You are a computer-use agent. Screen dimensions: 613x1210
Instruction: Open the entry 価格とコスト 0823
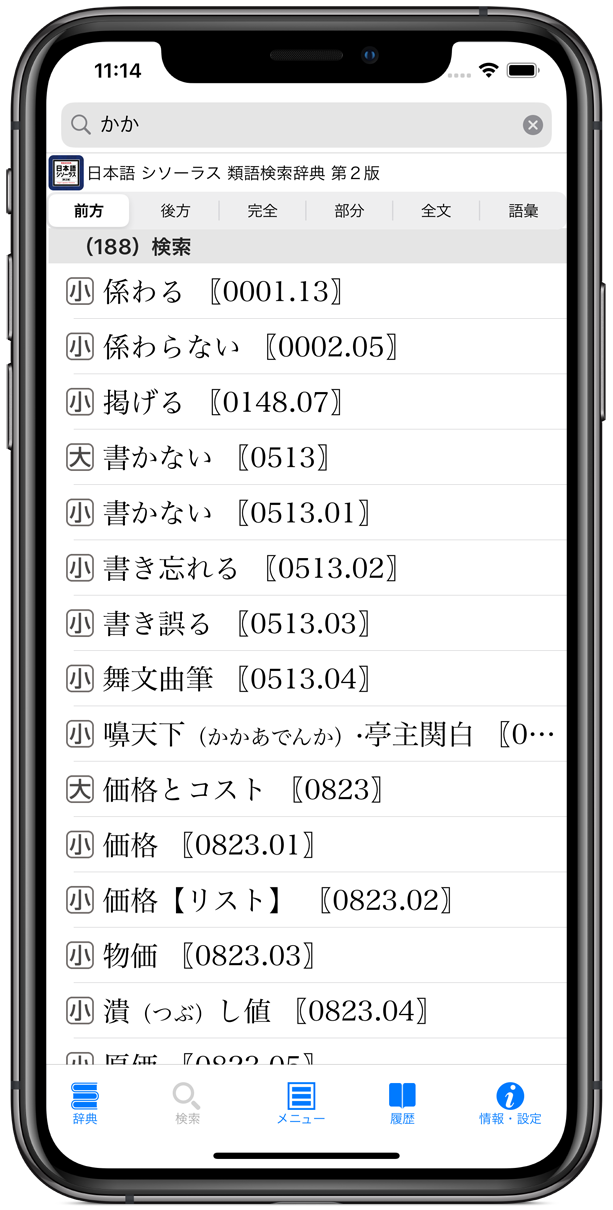[x=307, y=790]
